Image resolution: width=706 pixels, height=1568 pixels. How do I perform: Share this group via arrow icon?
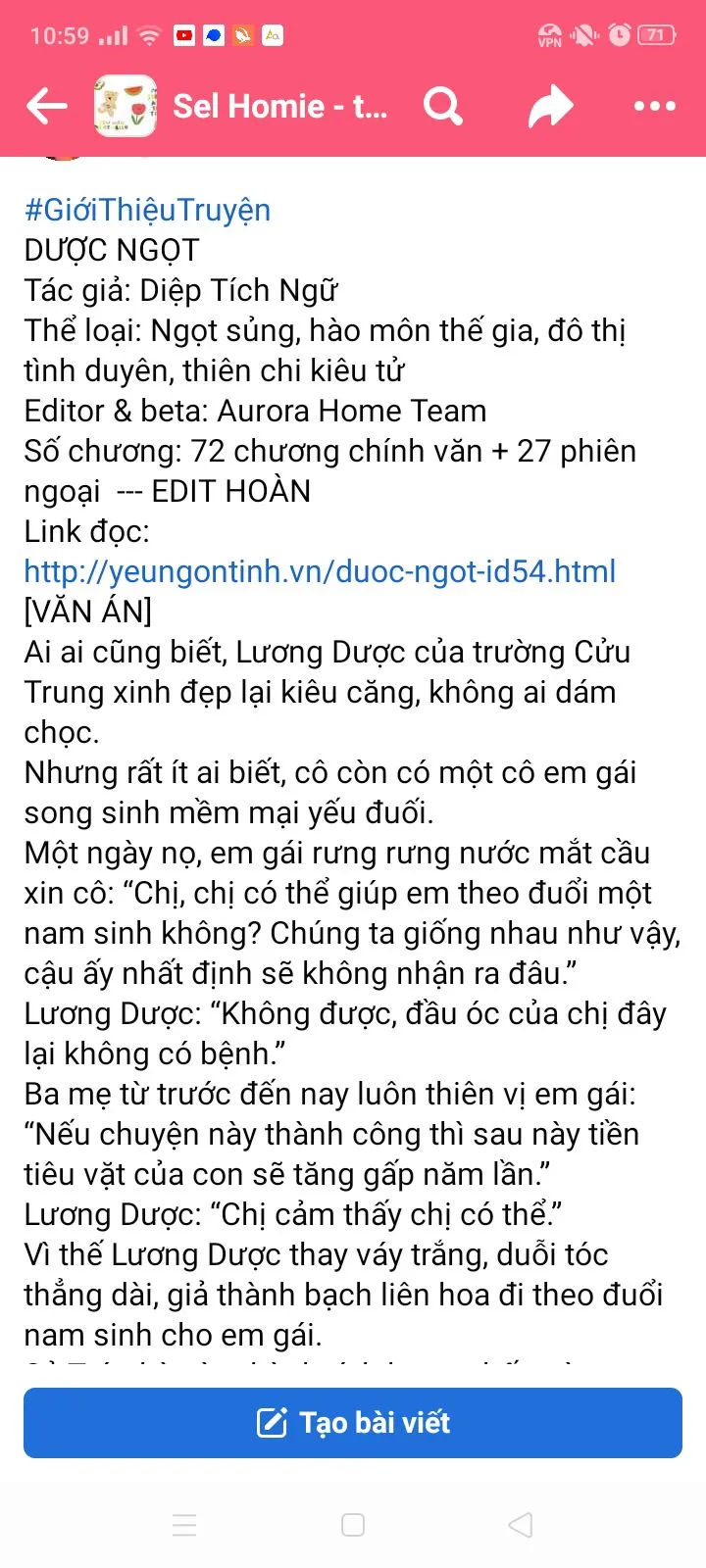(550, 106)
